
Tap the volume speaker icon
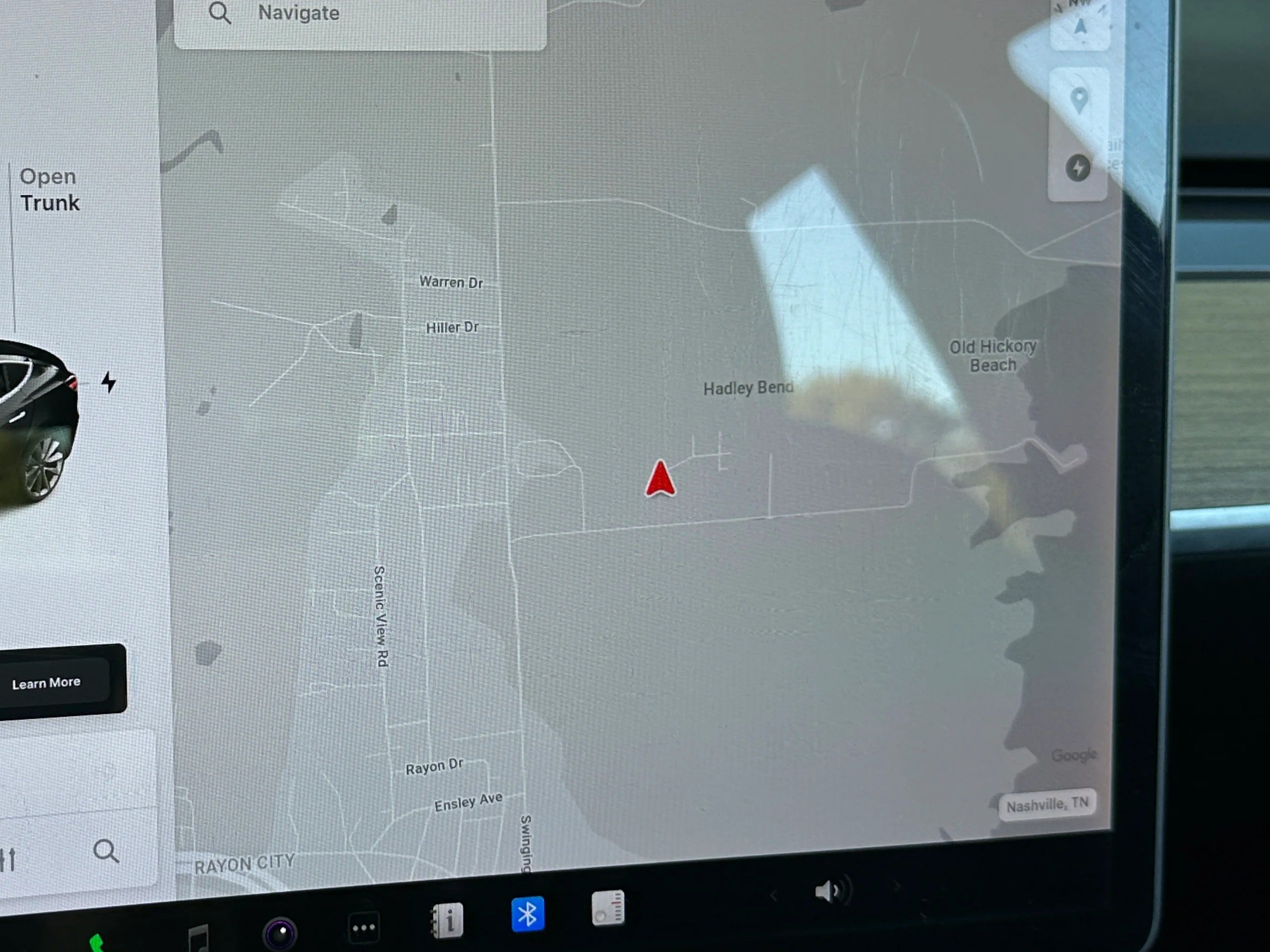(x=827, y=891)
